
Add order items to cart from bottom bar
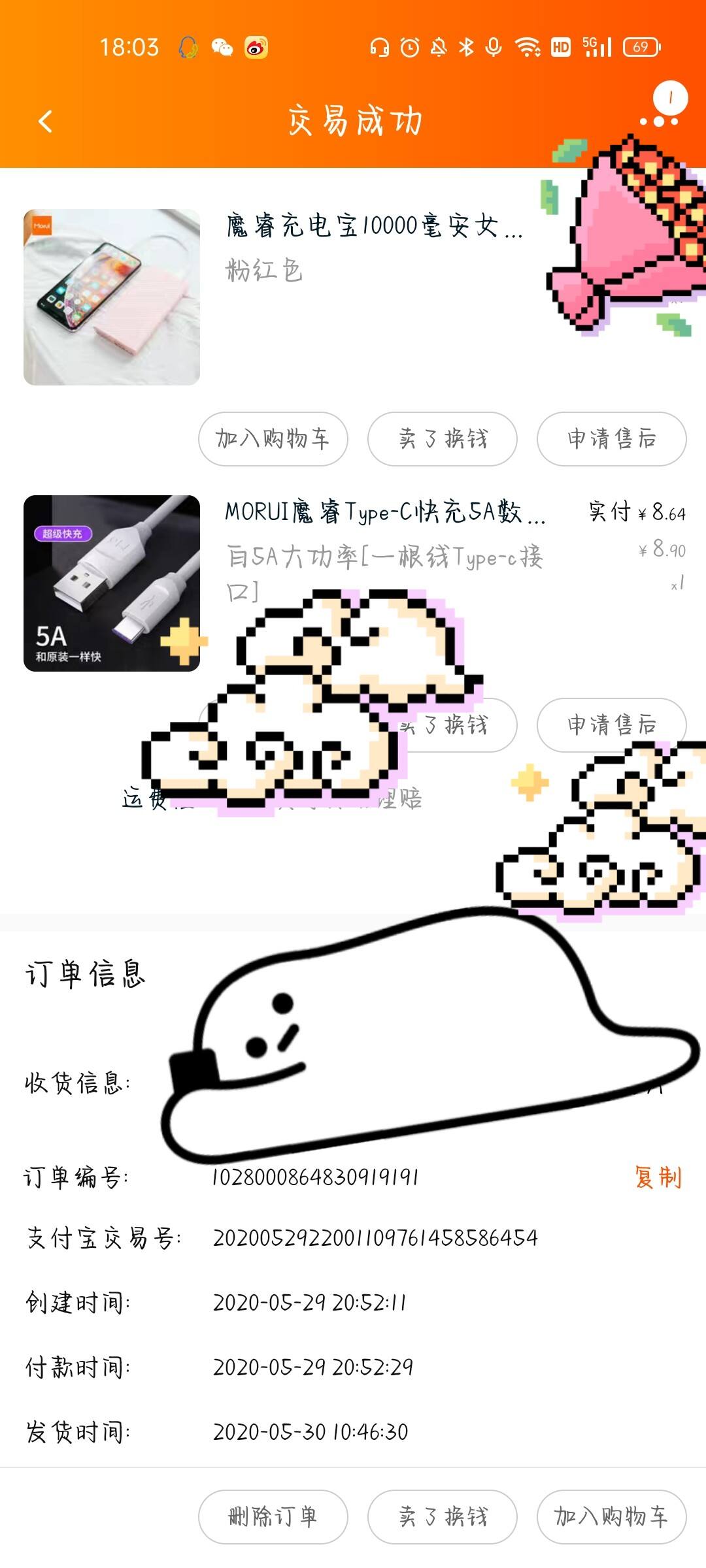point(611,1516)
